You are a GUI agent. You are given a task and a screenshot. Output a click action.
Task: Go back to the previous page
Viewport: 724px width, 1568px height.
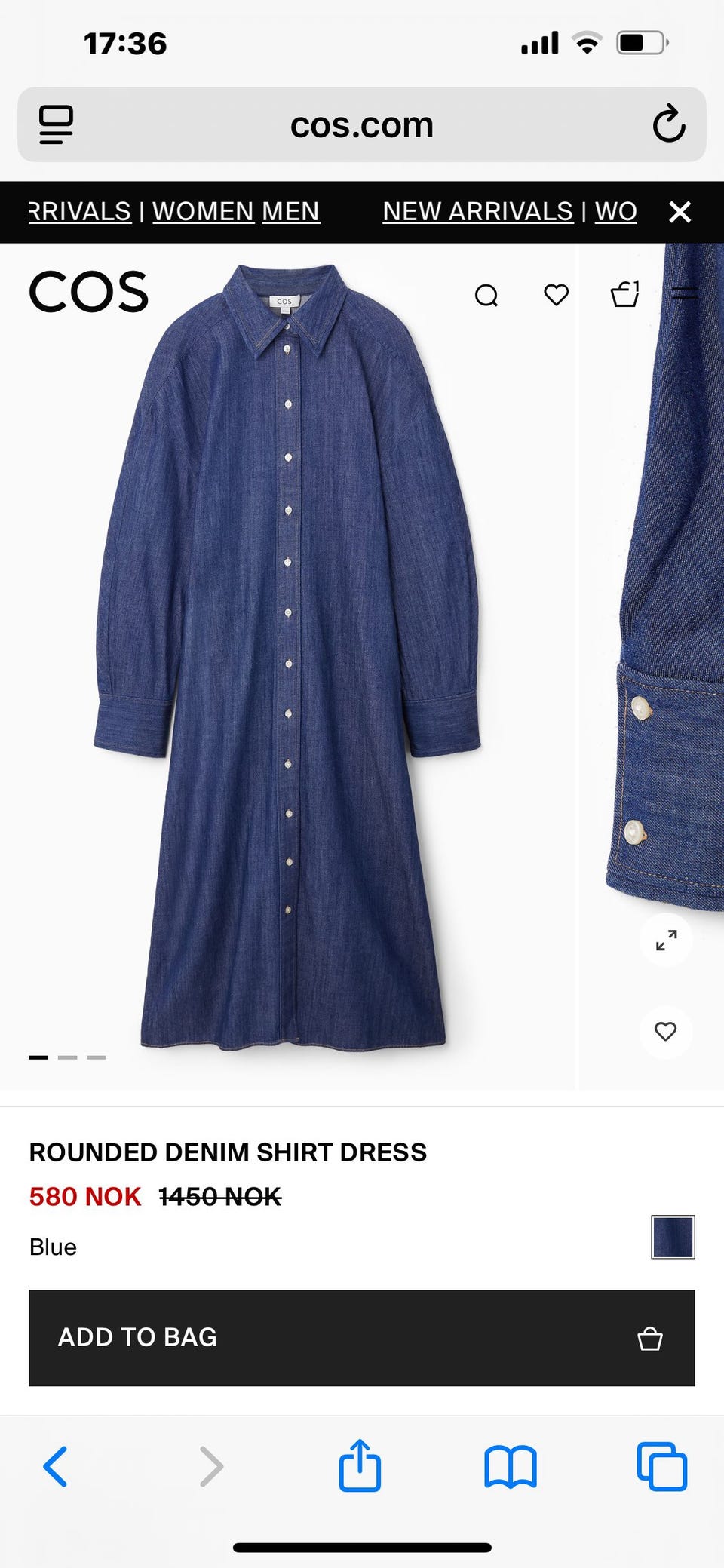[x=56, y=1466]
